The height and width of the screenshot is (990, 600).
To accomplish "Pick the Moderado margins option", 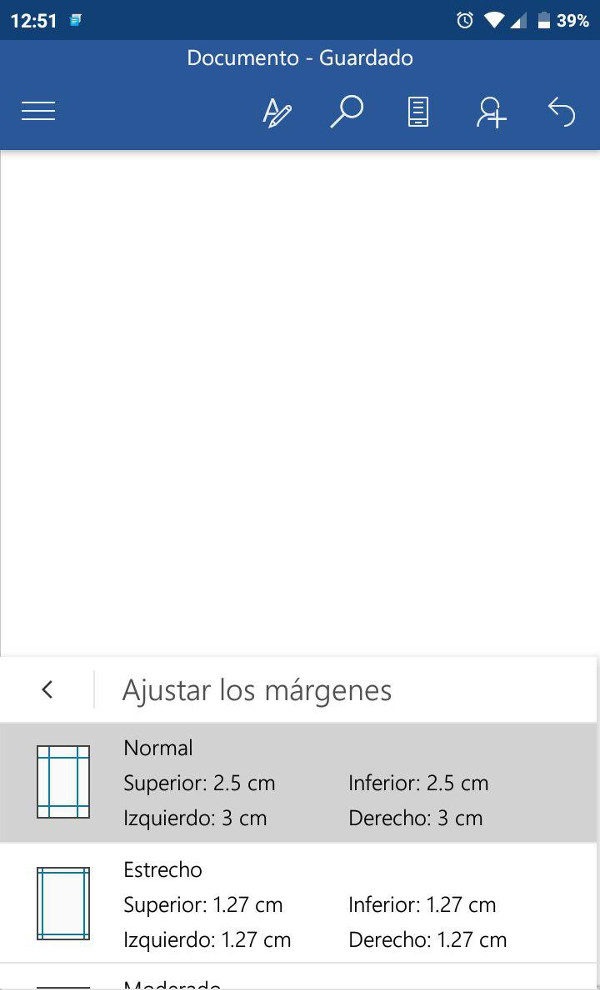I will coord(300,980).
